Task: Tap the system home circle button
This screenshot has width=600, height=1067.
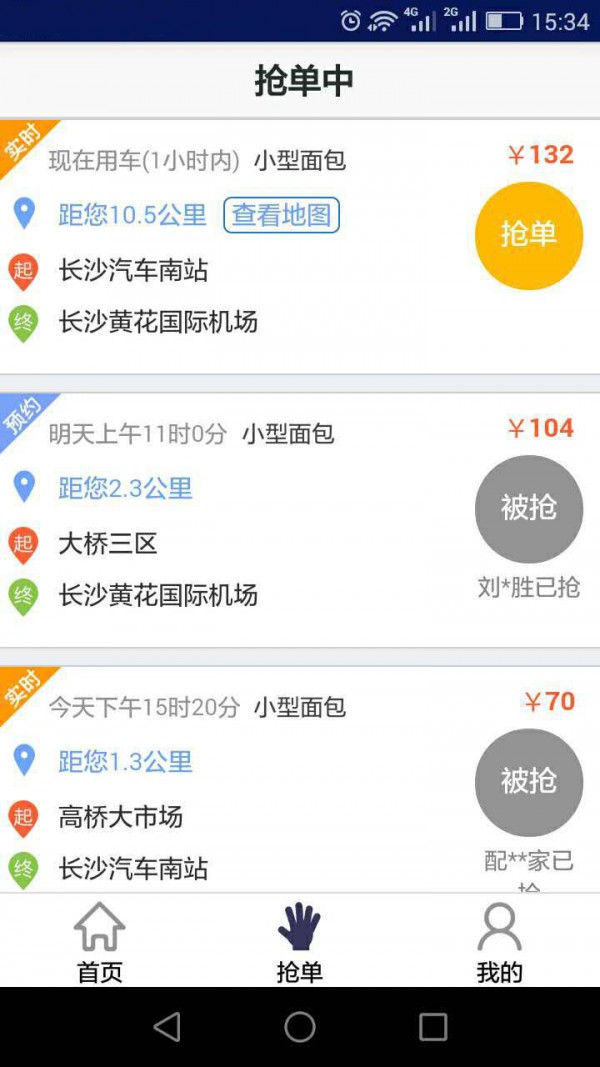Action: 299,1026
